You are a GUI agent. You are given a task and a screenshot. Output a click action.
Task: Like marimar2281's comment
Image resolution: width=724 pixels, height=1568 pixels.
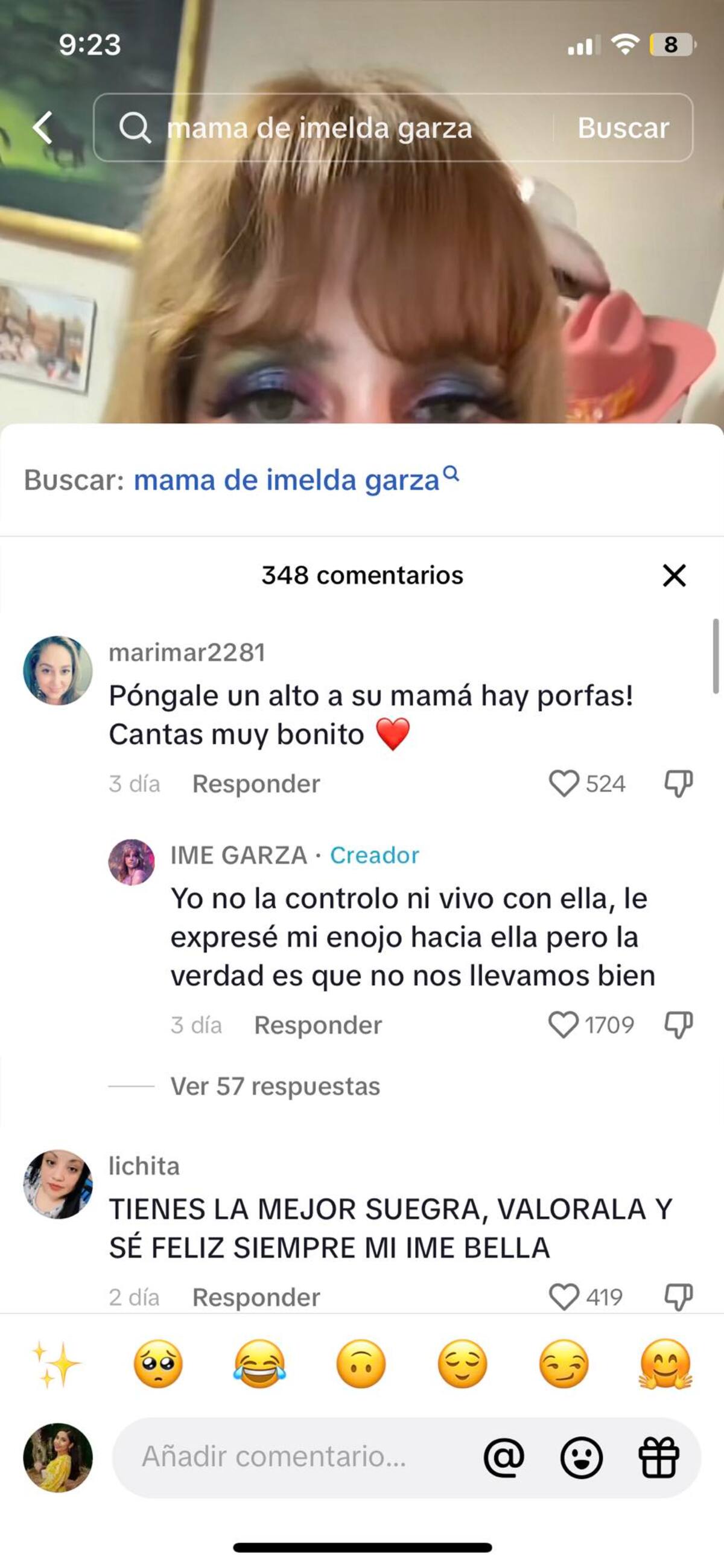pyautogui.click(x=564, y=783)
